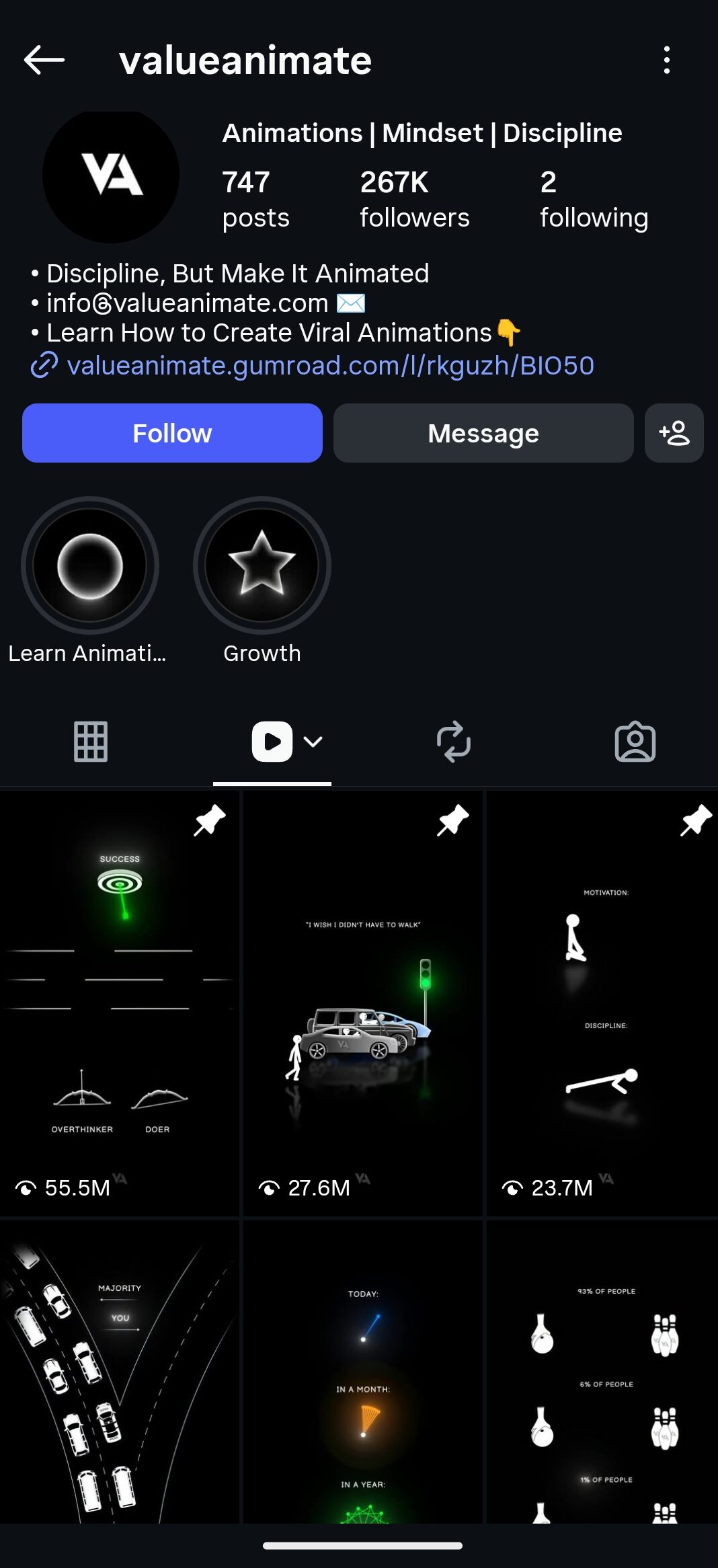The height and width of the screenshot is (1568, 718).
Task: Open the Majority vs You reel
Action: [120, 1372]
